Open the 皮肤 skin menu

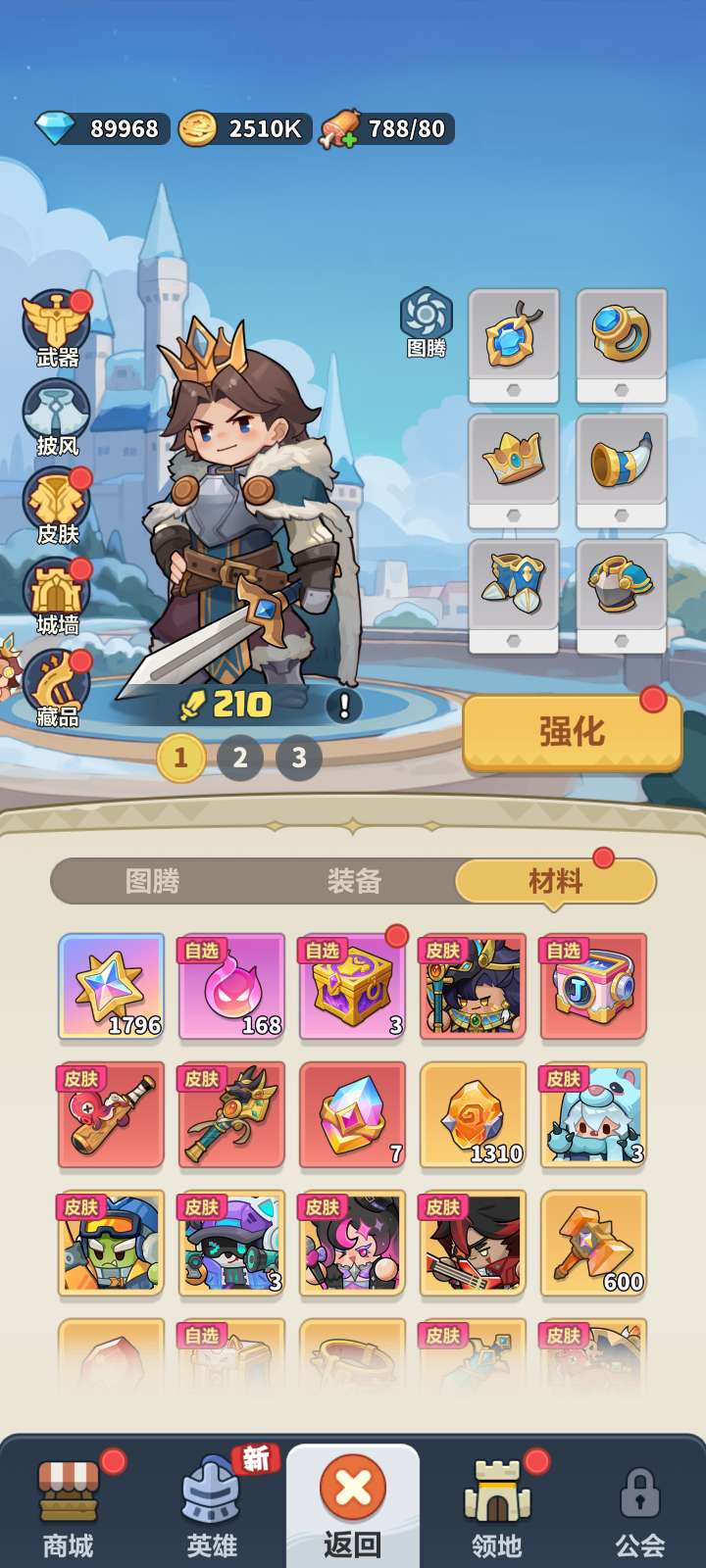click(57, 507)
